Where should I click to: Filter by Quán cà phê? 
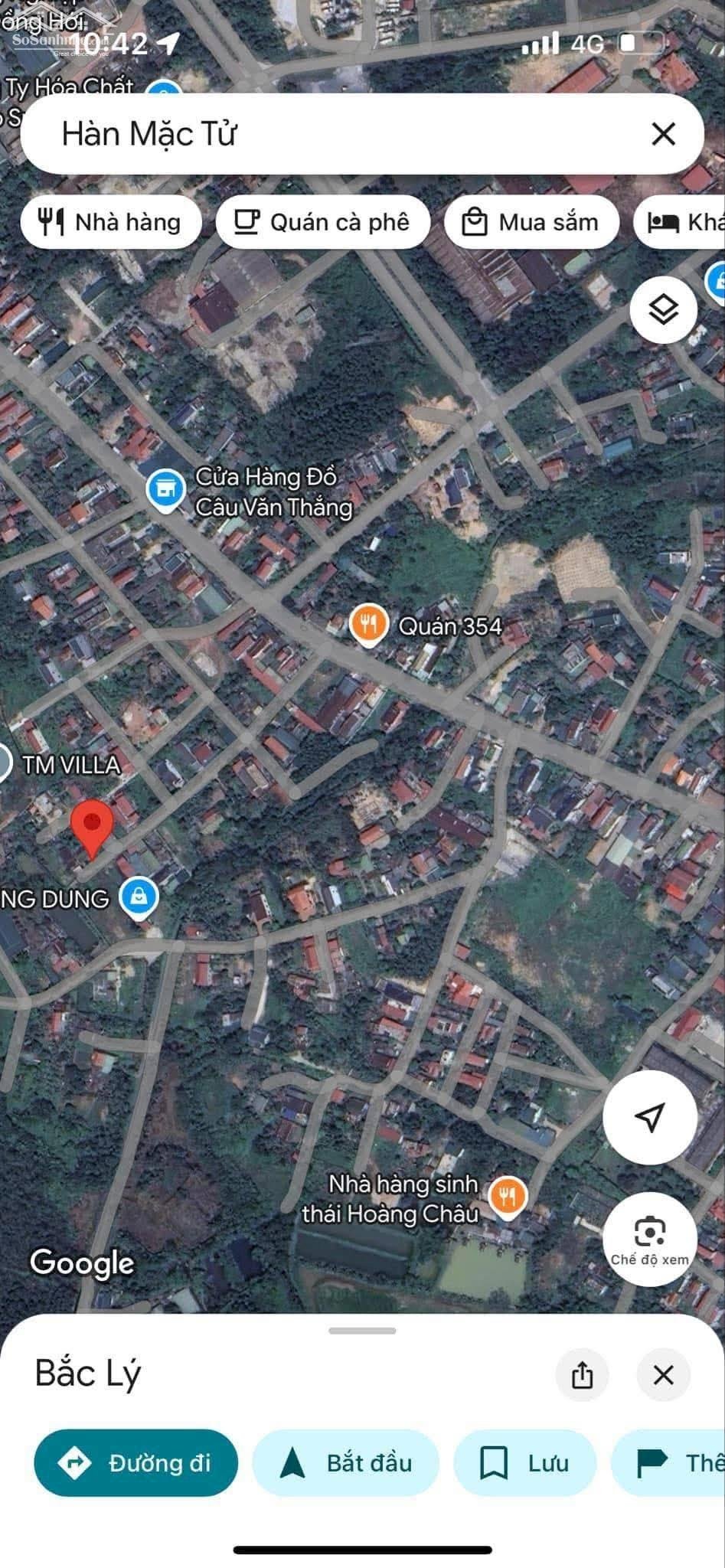pos(322,222)
